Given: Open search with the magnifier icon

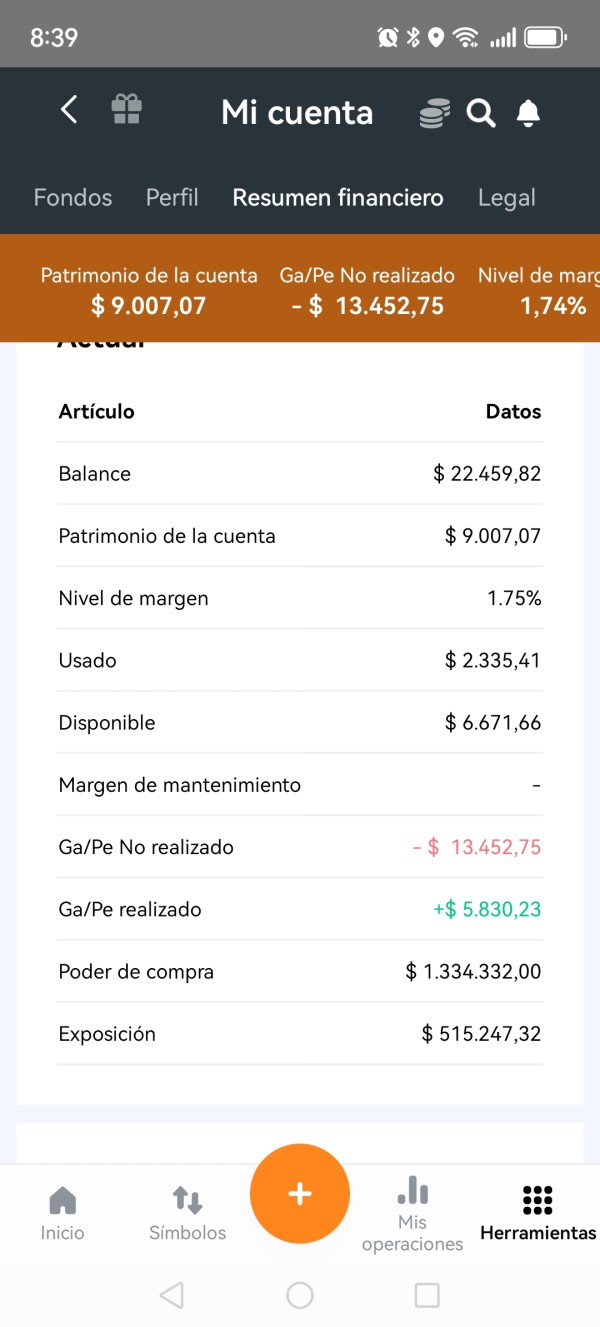Looking at the screenshot, I should pyautogui.click(x=481, y=113).
